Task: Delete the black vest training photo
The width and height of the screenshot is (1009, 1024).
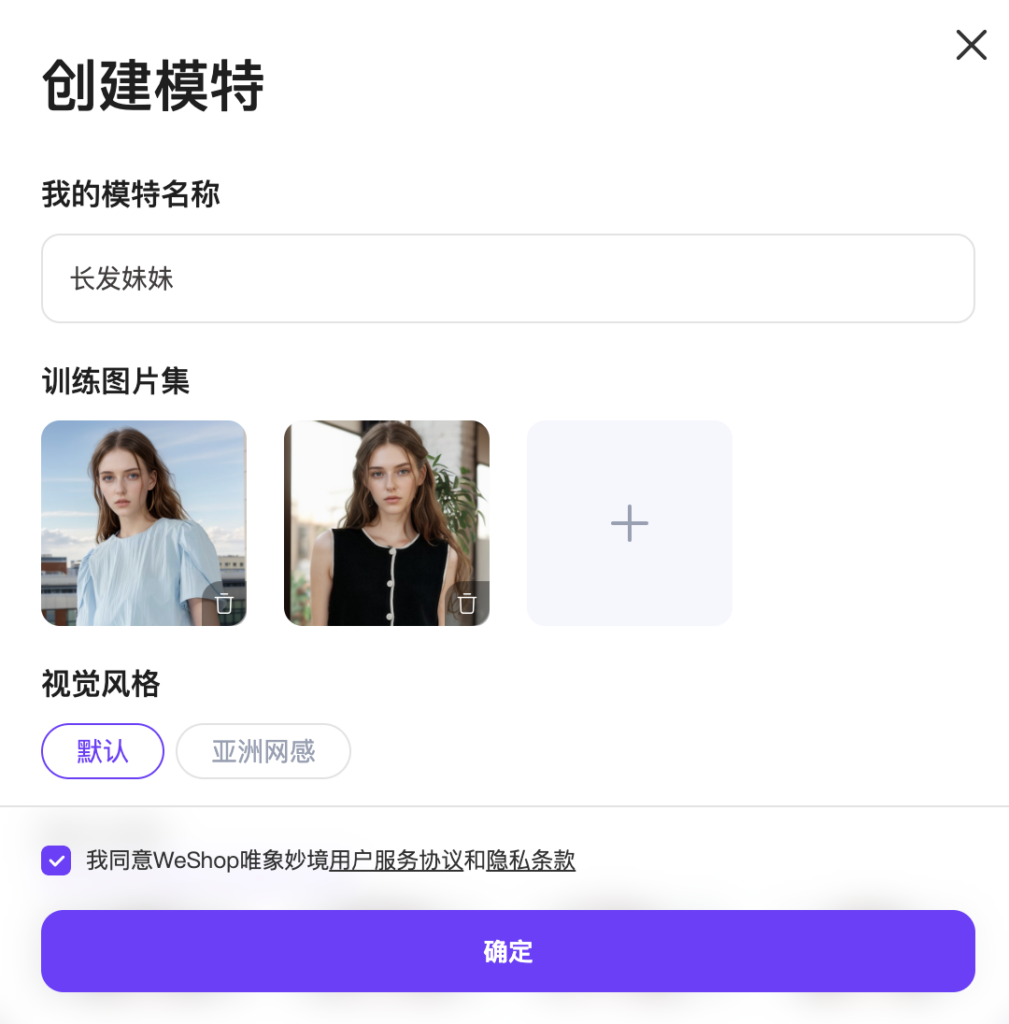Action: (x=467, y=603)
